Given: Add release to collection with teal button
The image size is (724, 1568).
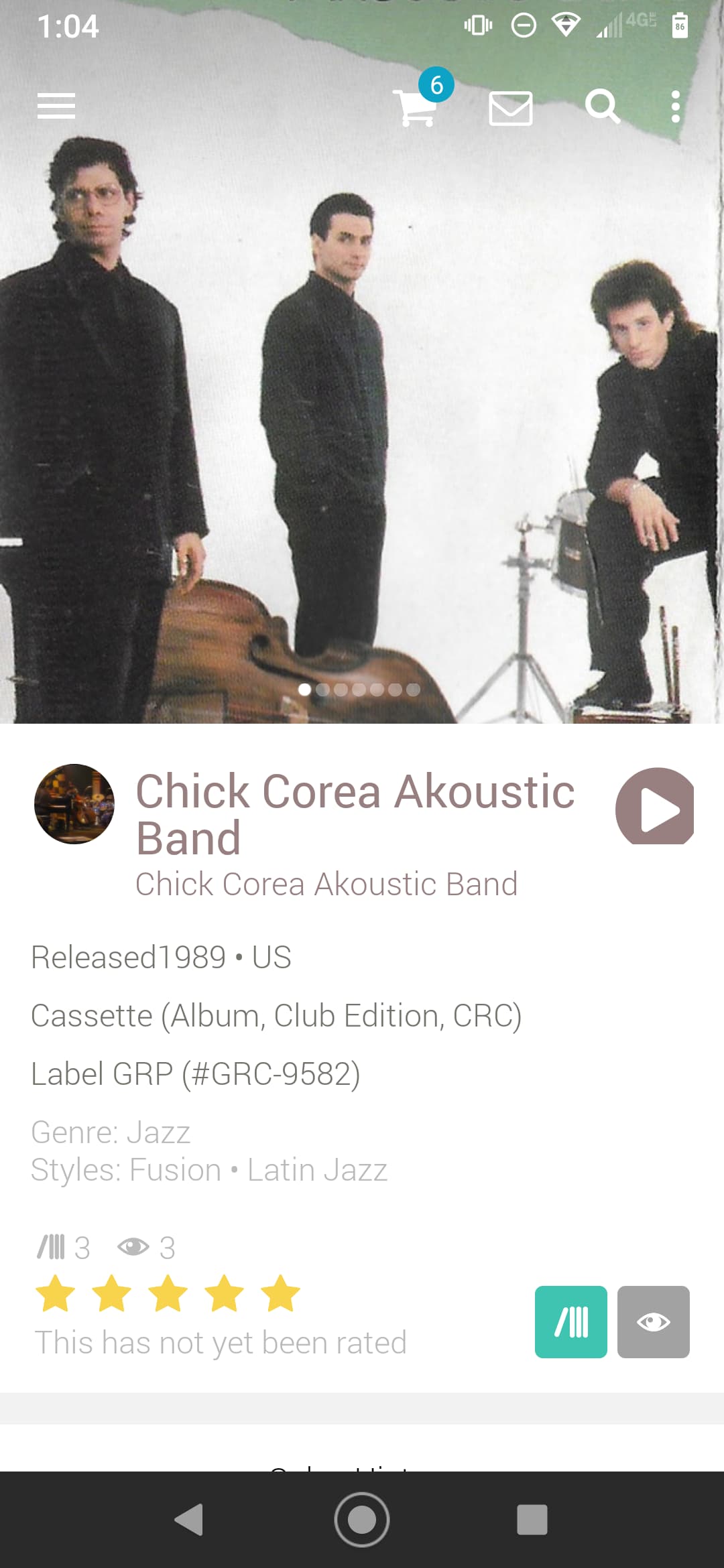Looking at the screenshot, I should click(570, 1322).
